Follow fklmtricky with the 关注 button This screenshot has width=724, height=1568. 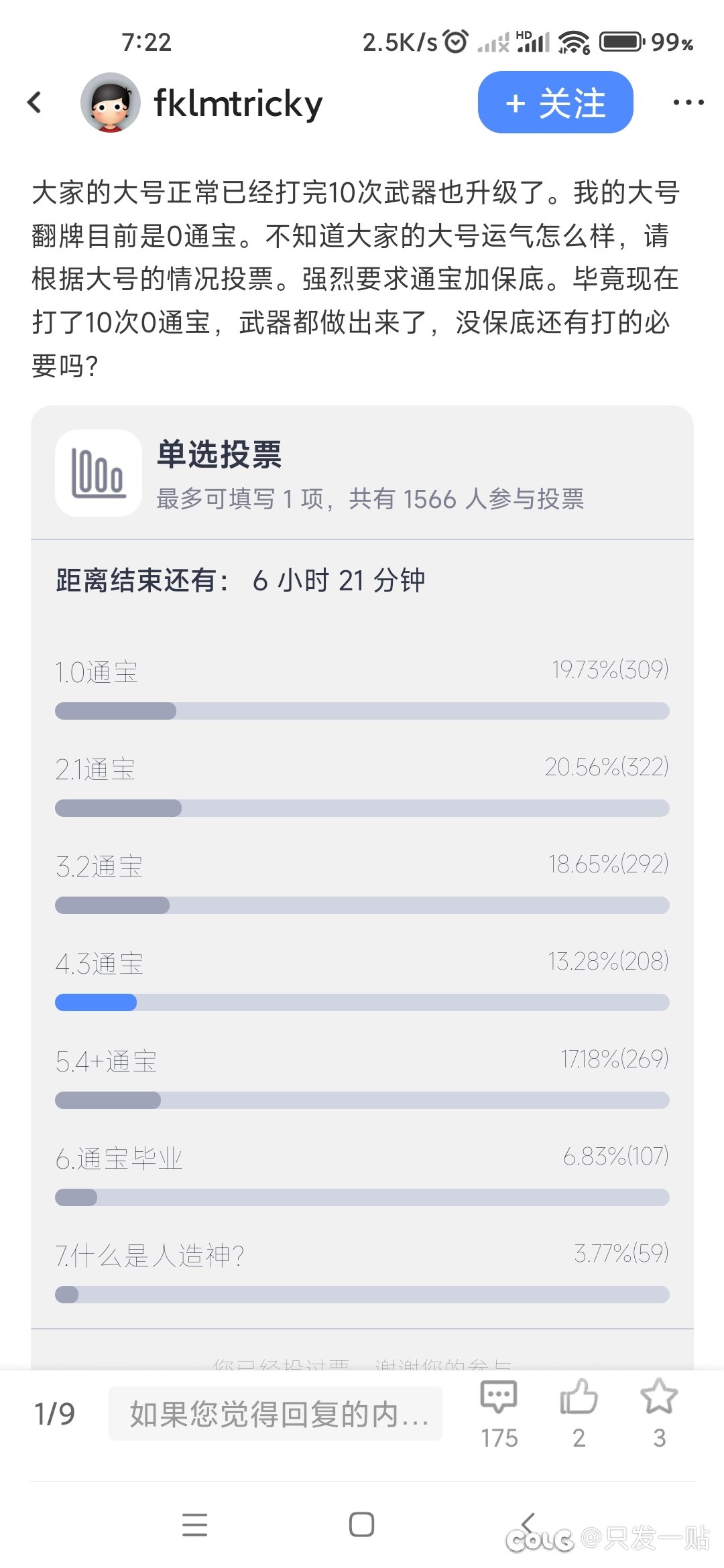point(555,103)
